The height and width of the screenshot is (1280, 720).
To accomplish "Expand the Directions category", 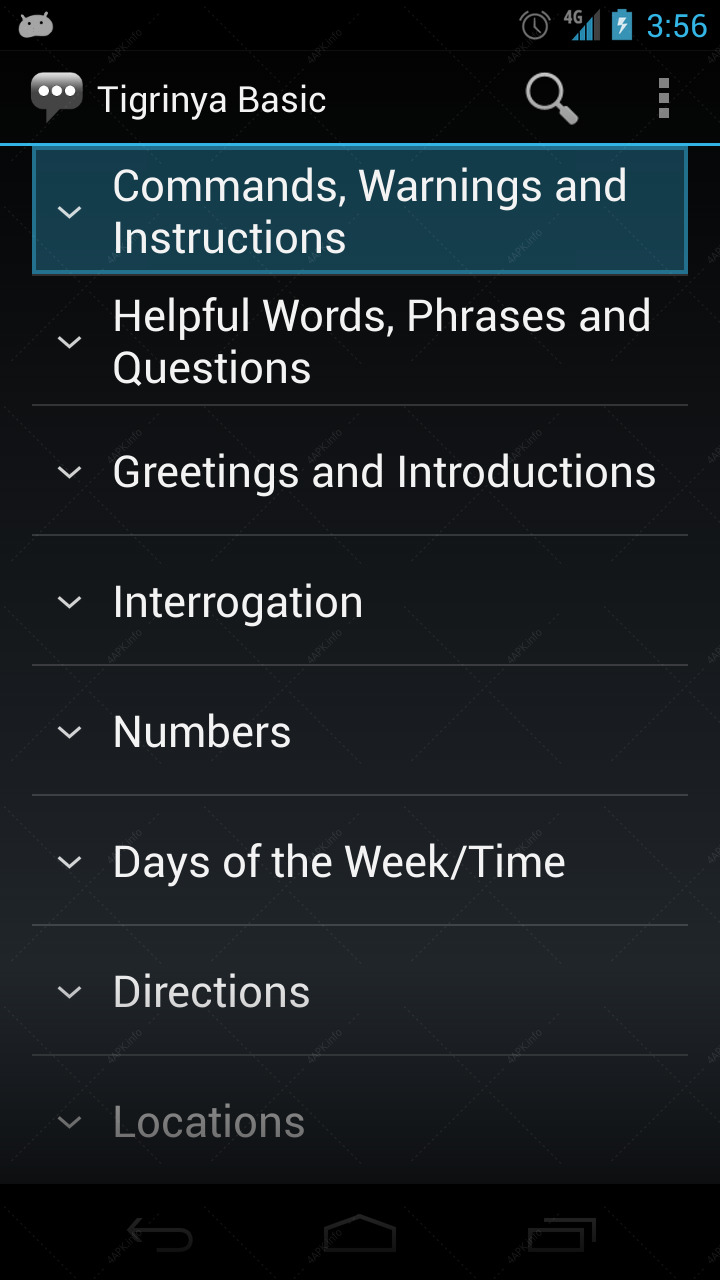I will (x=360, y=991).
